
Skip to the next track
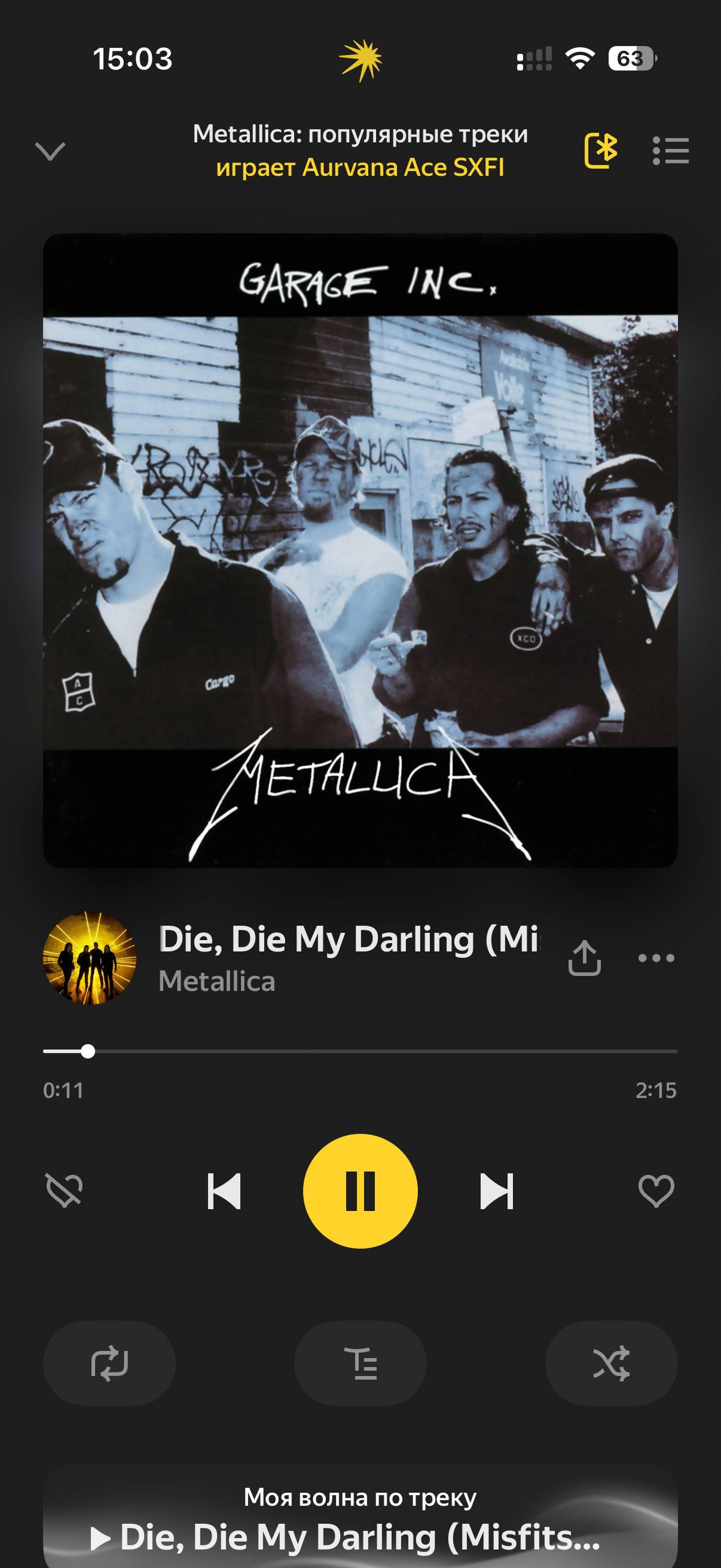click(x=496, y=1191)
